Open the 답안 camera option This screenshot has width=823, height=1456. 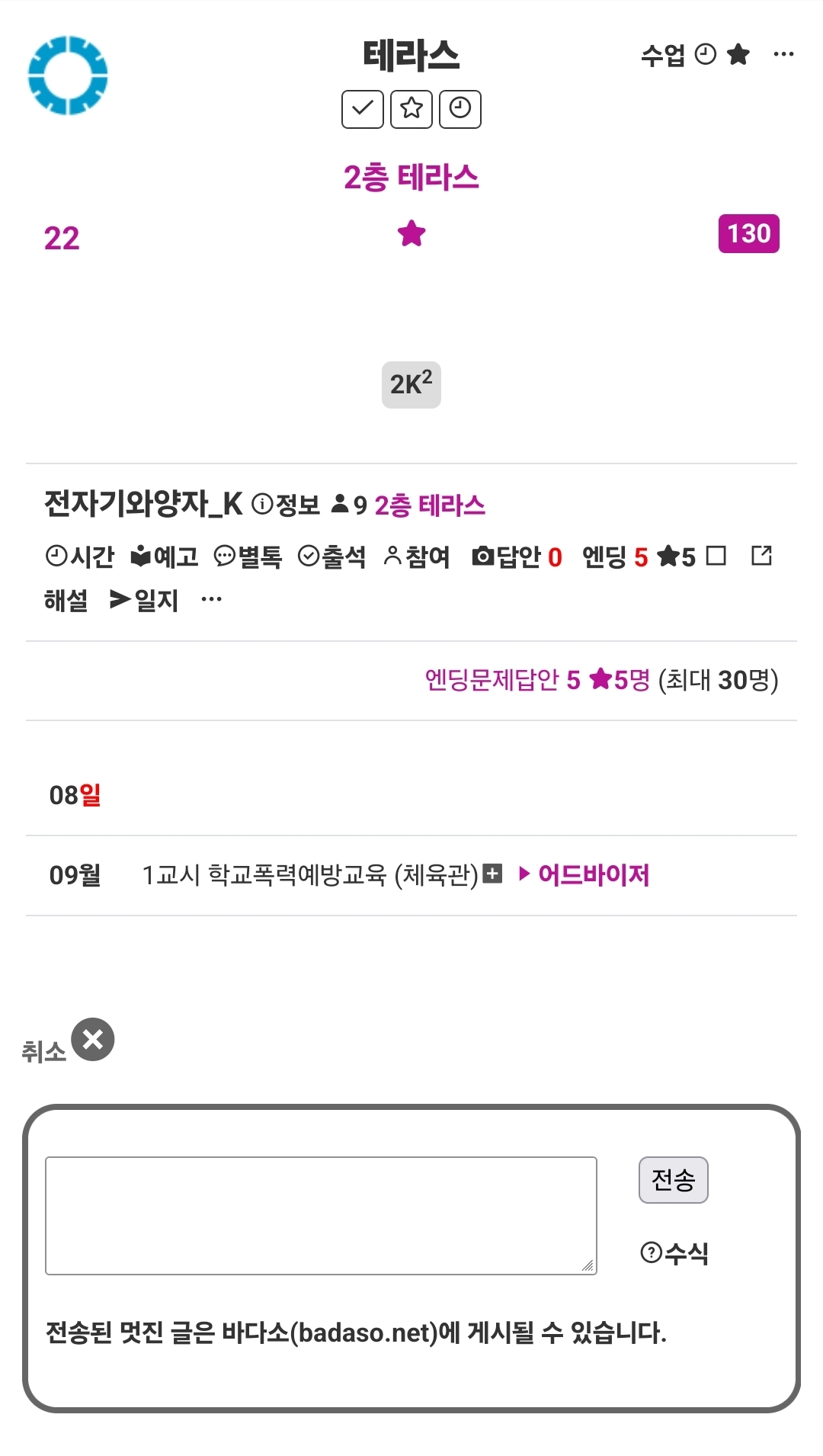pos(517,556)
